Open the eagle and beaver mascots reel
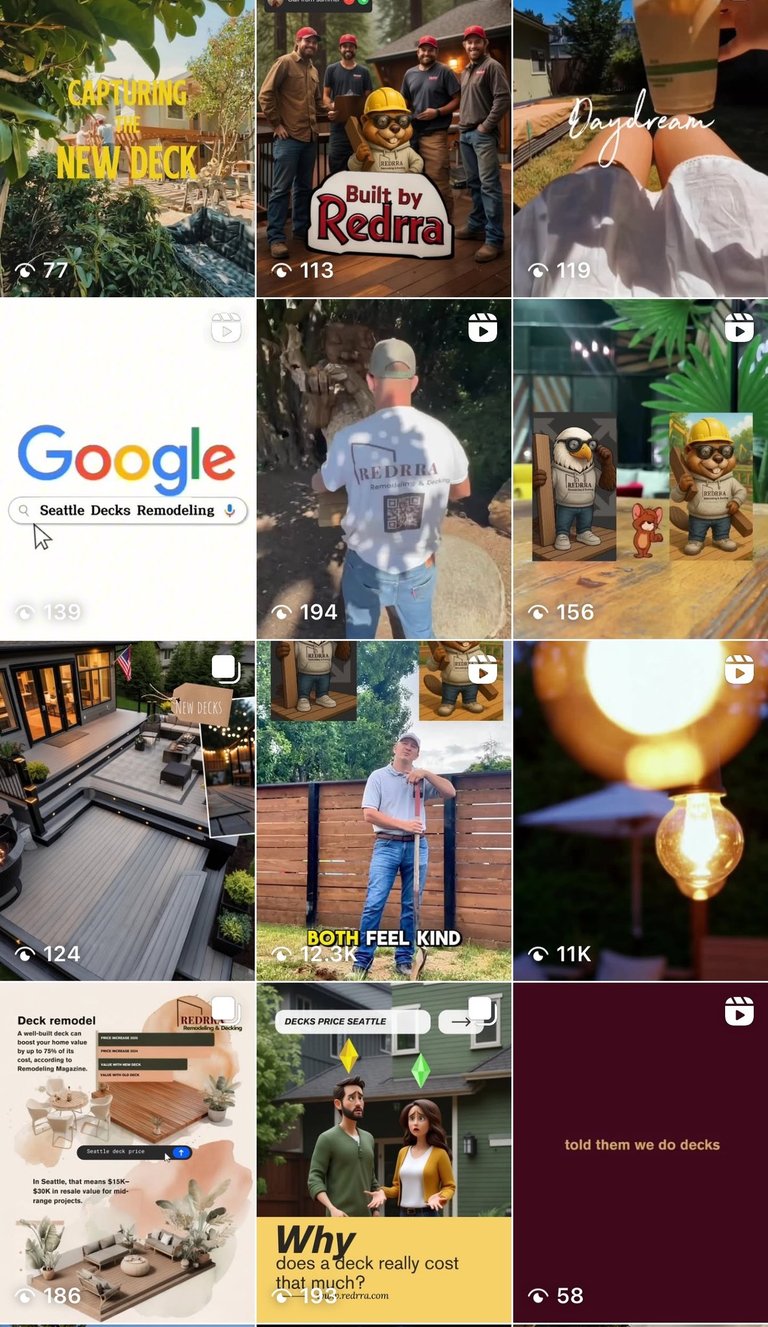Screen dimensions: 768x1327 (640, 468)
